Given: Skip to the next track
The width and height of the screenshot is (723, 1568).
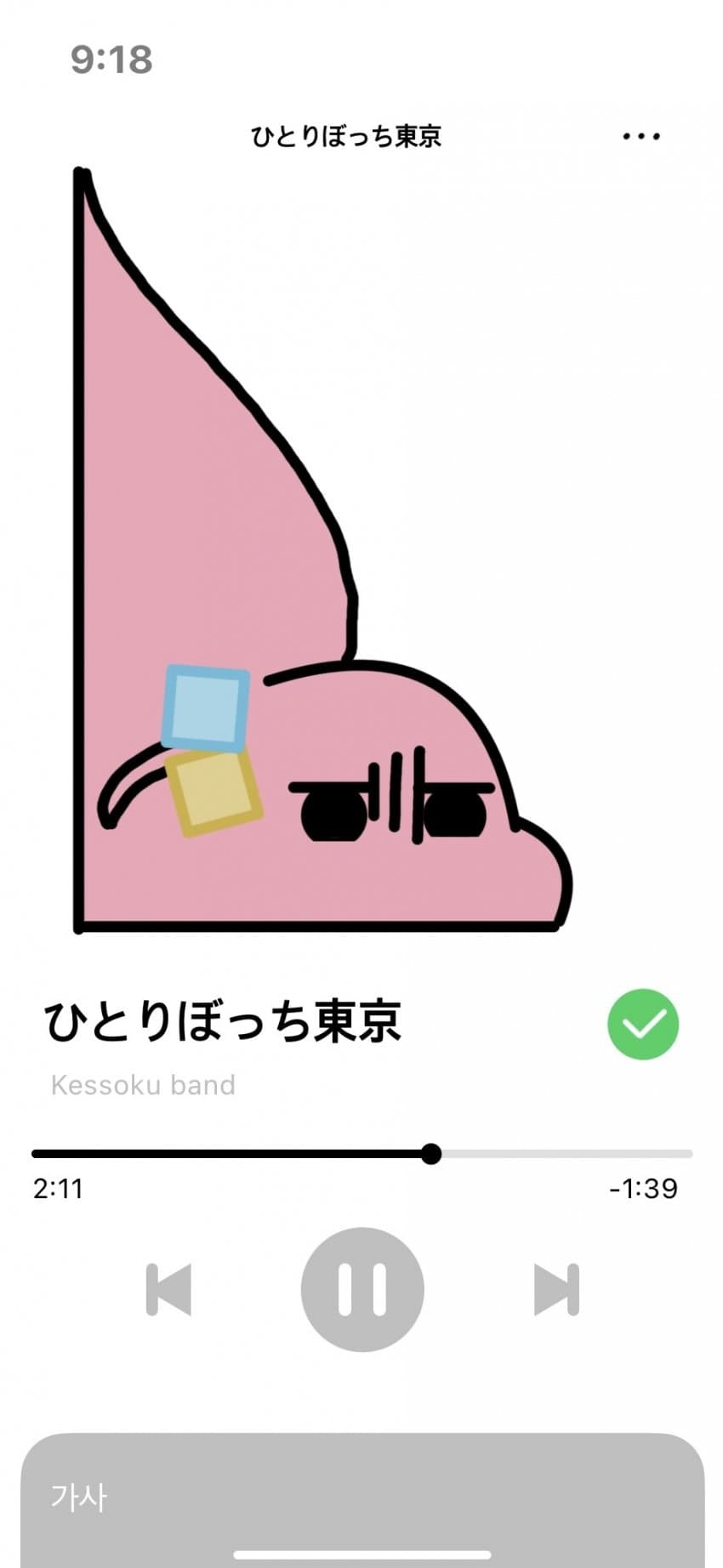Looking at the screenshot, I should (556, 1289).
